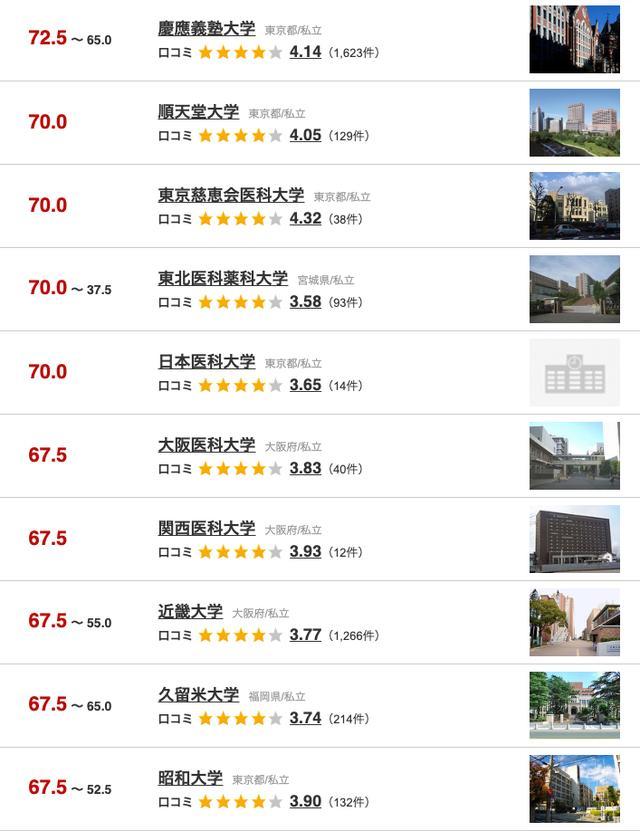The height and width of the screenshot is (831, 640).
Task: Tap the 順天堂大学 campus photo
Action: [x=574, y=122]
